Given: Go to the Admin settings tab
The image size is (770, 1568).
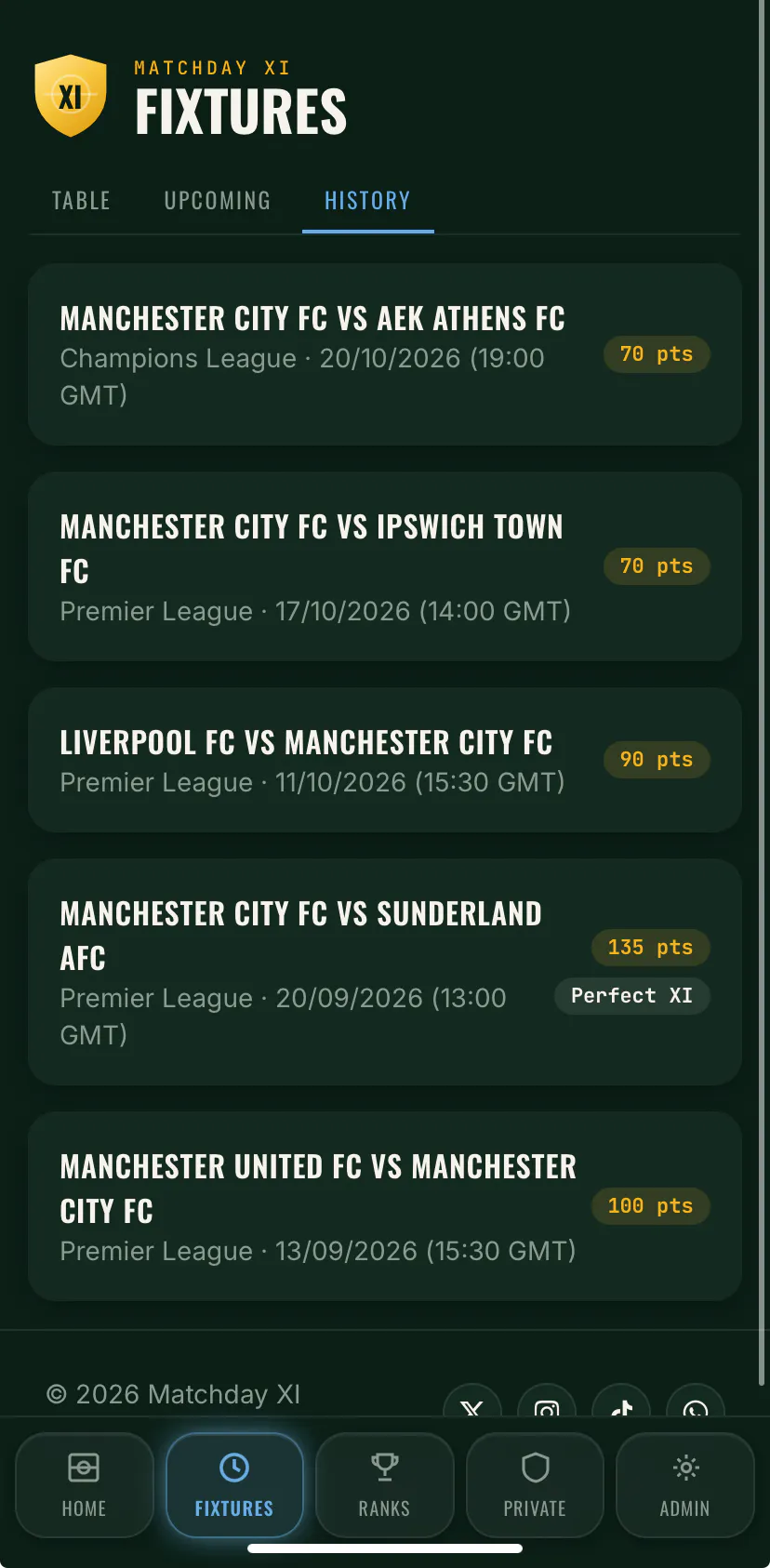Looking at the screenshot, I should point(685,1485).
